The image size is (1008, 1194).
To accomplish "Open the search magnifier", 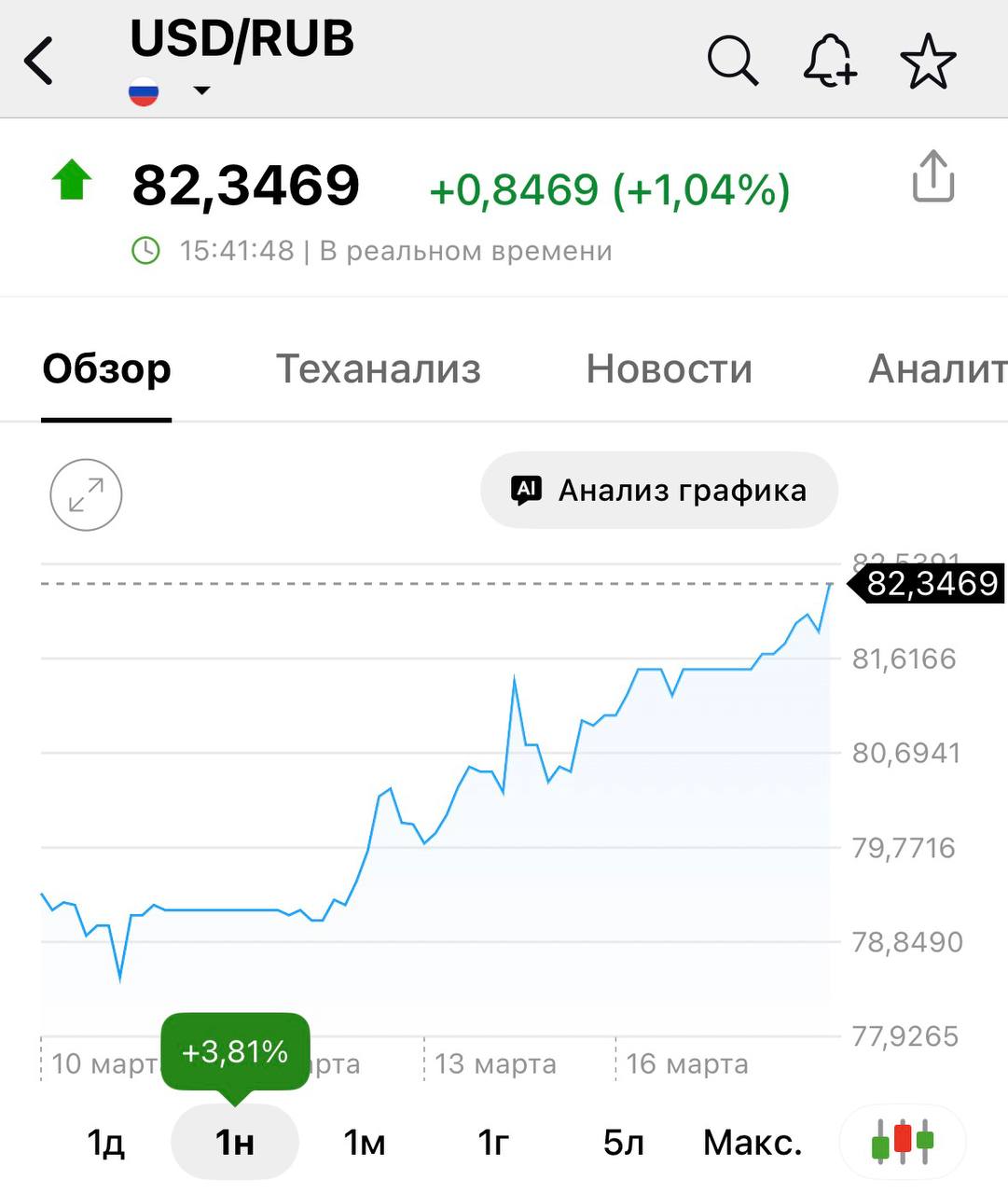I will (732, 62).
